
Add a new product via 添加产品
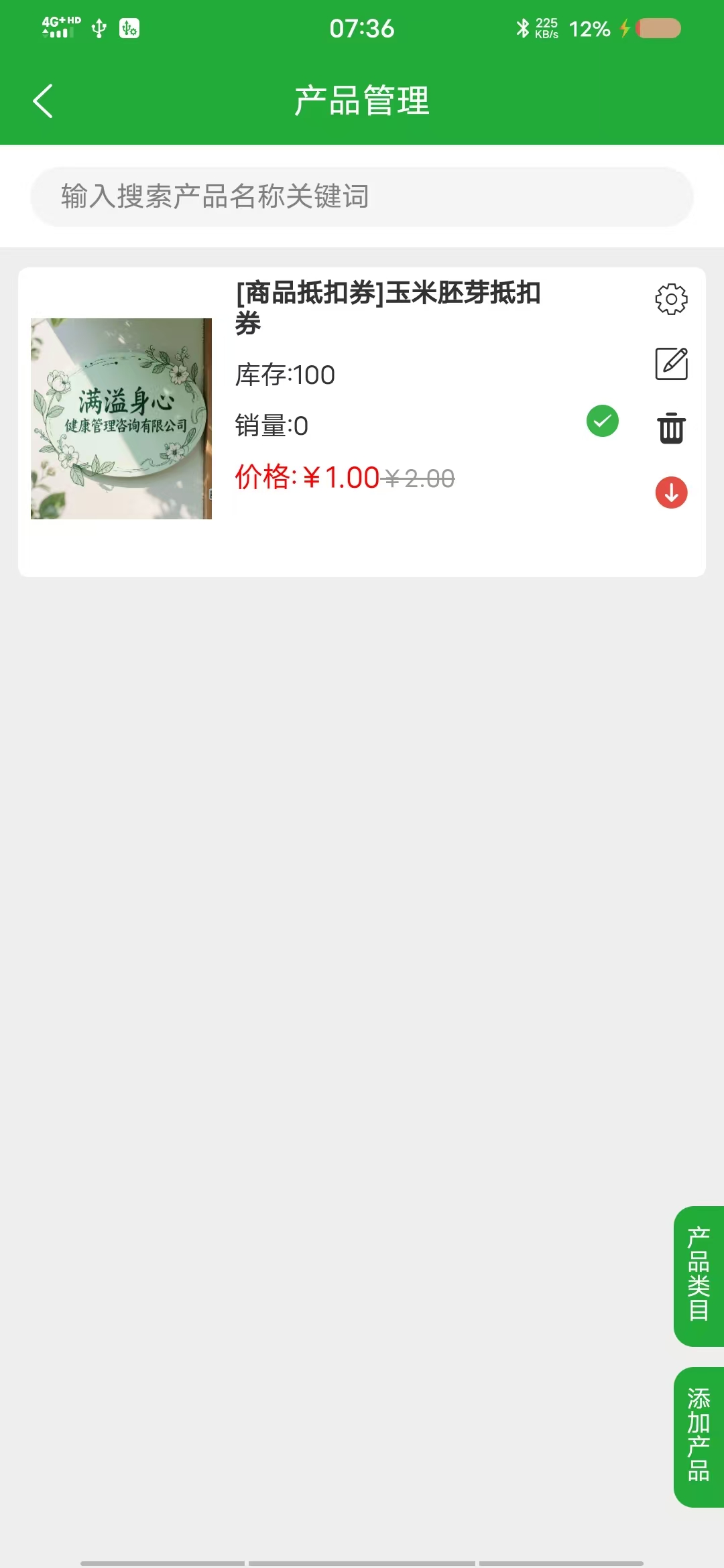click(x=699, y=1437)
